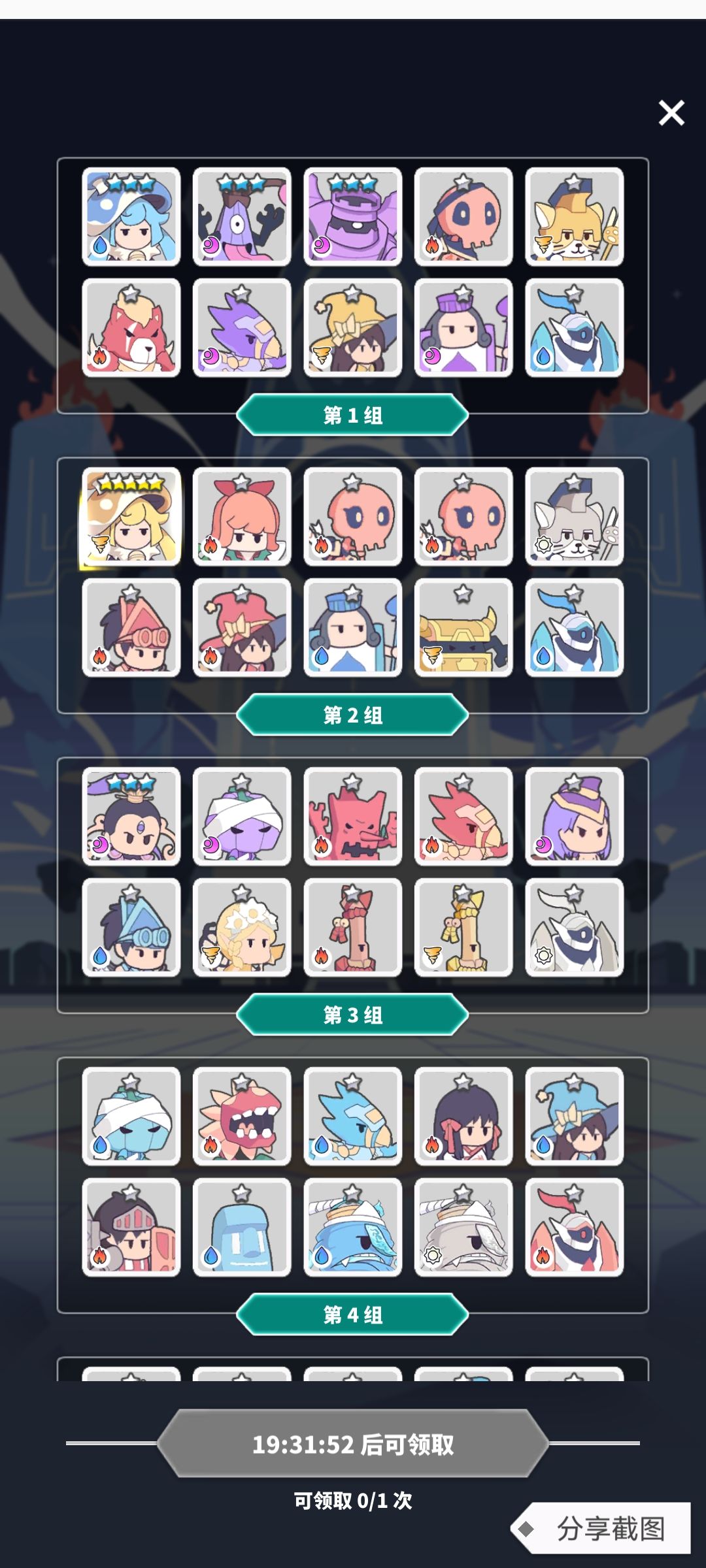Tap the red tree stump monster in group 3
Viewport: 706px width, 1568px height.
[x=353, y=817]
